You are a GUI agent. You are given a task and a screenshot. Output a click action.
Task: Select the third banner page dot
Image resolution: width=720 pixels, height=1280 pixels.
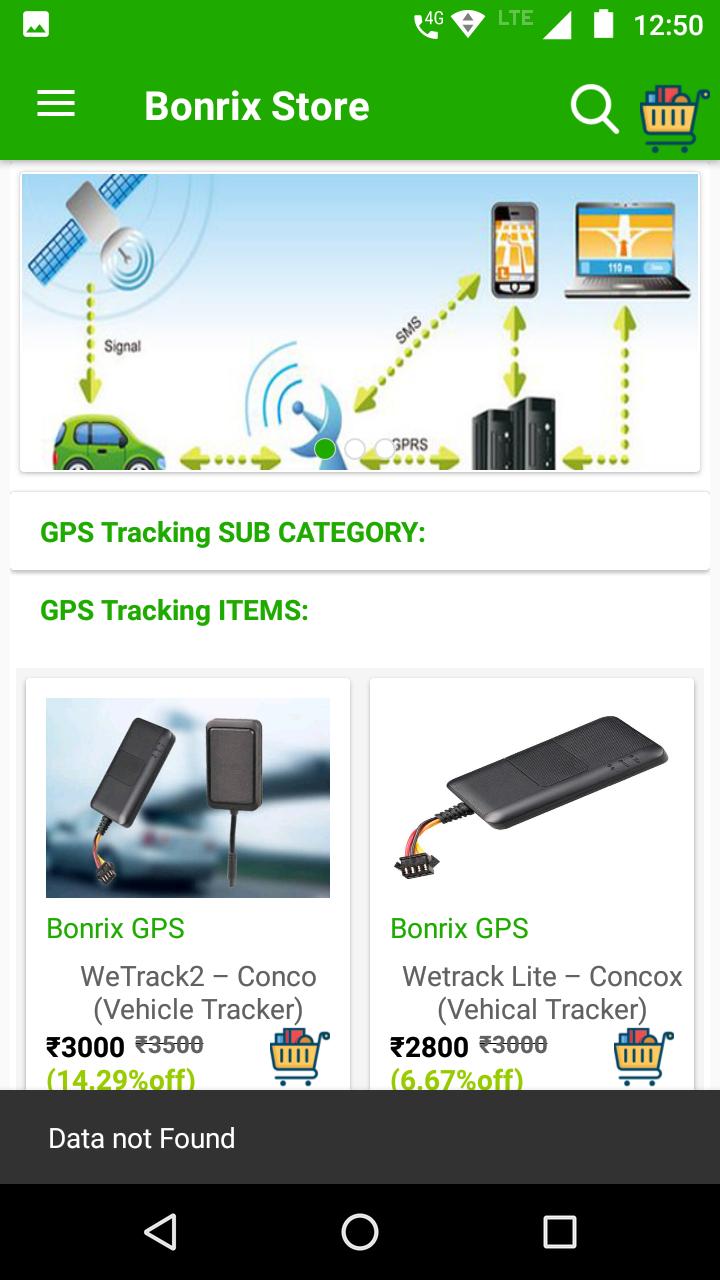pos(385,449)
